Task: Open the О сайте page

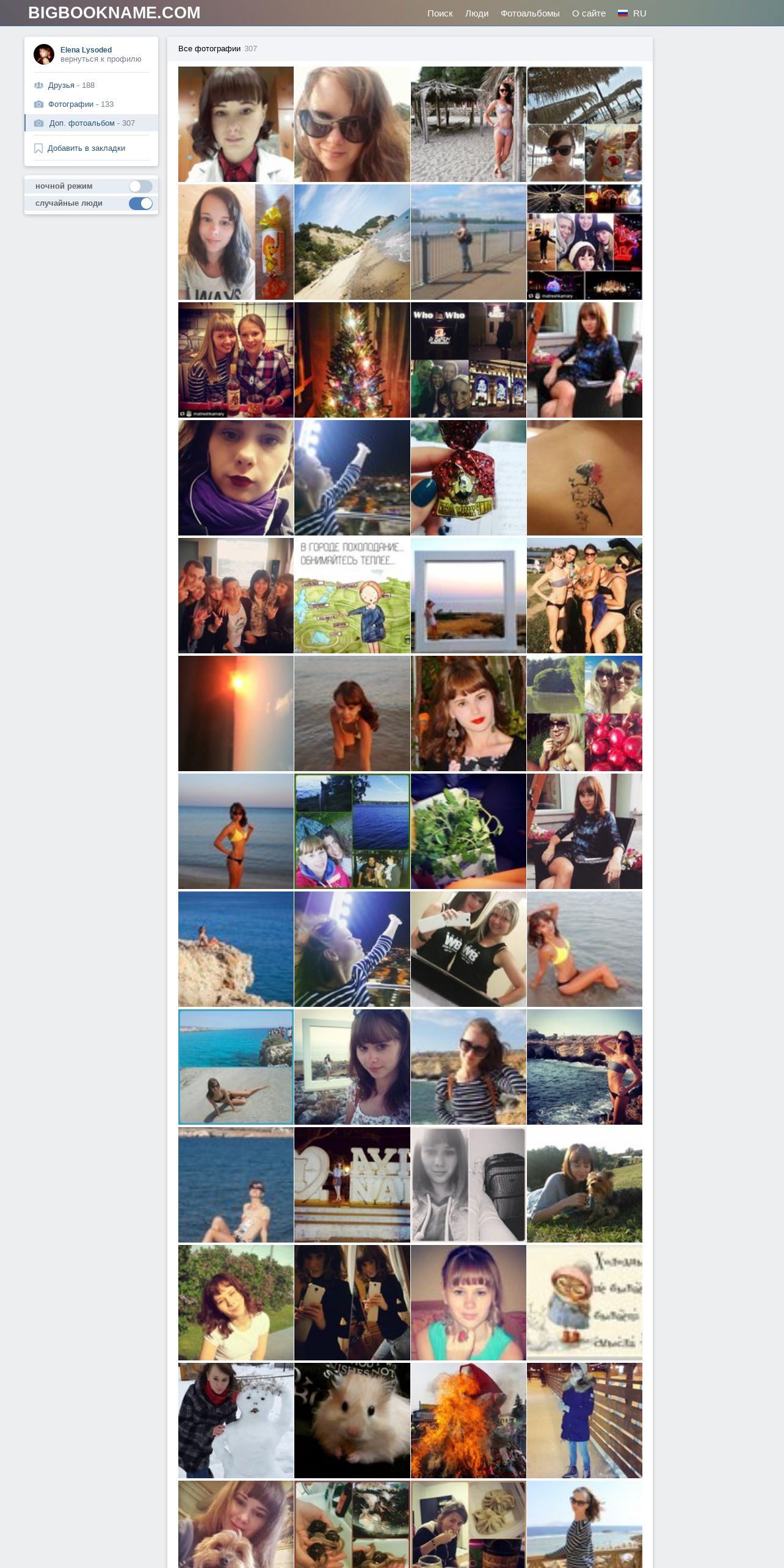Action: tap(589, 13)
